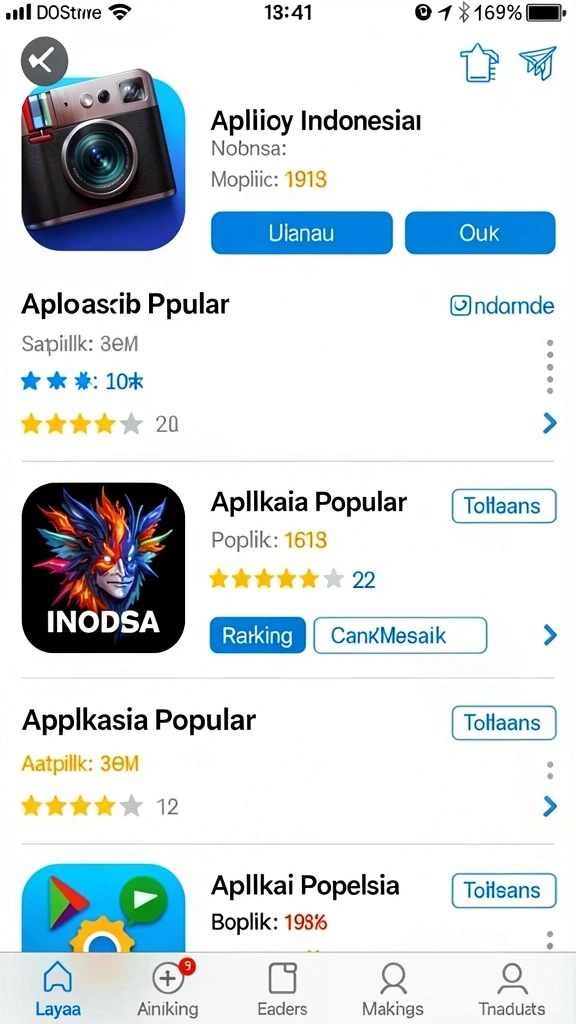Switch to the Ainiking tab
The height and width of the screenshot is (1024, 576).
168,989
